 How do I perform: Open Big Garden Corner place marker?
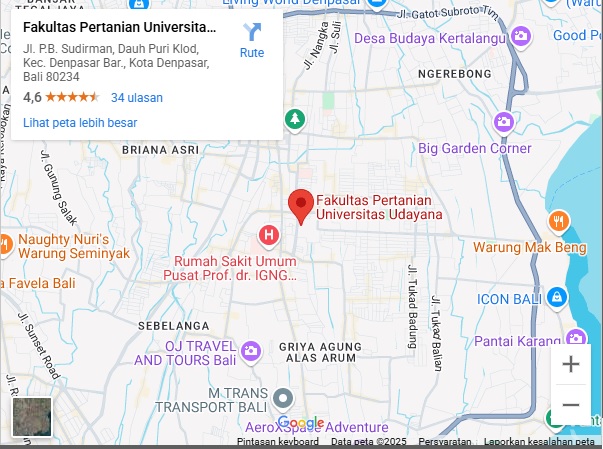[x=504, y=123]
